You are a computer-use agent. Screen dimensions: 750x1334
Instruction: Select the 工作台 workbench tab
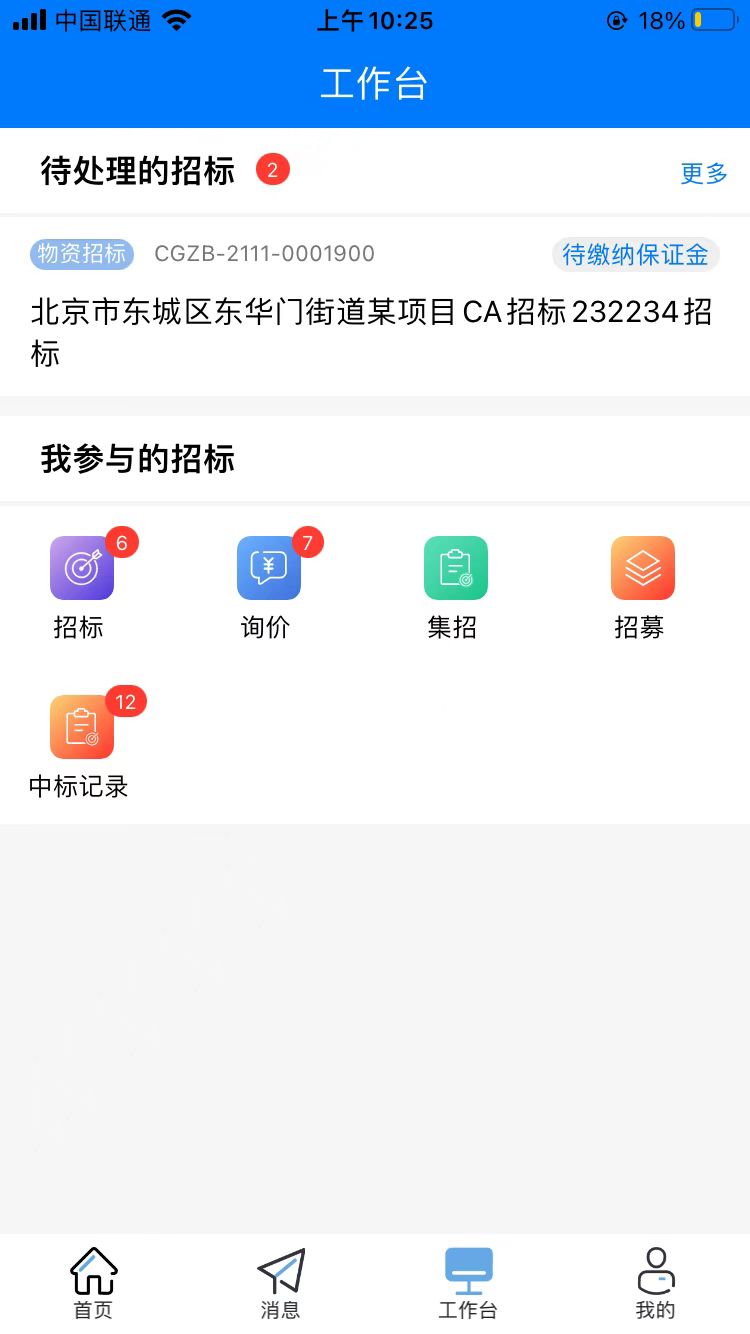468,1283
